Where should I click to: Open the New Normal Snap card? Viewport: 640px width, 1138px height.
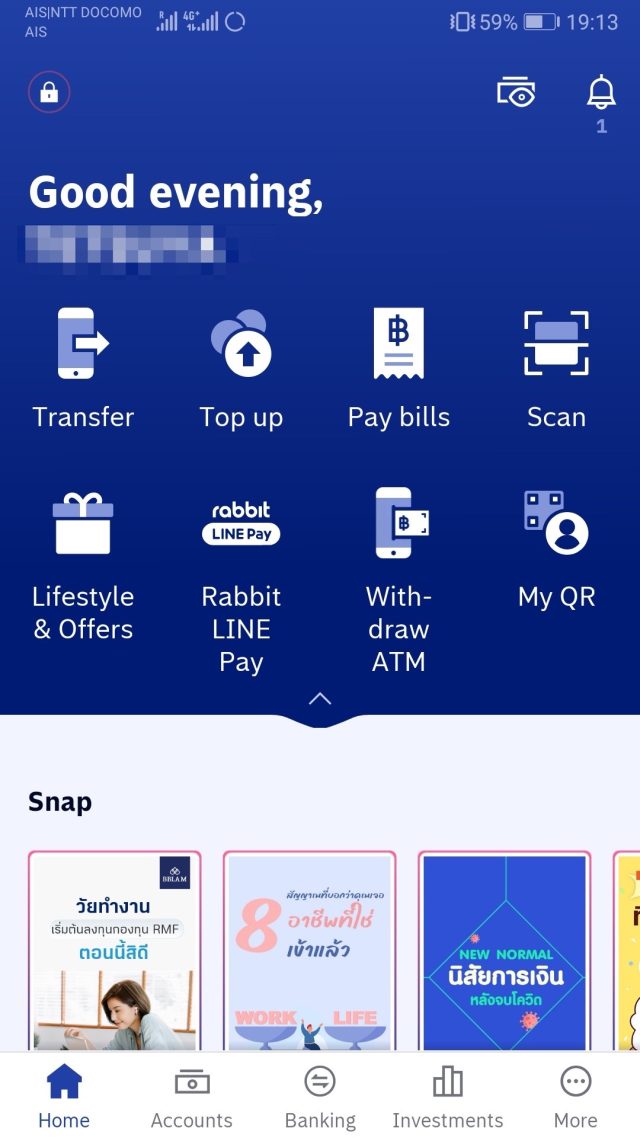point(504,950)
